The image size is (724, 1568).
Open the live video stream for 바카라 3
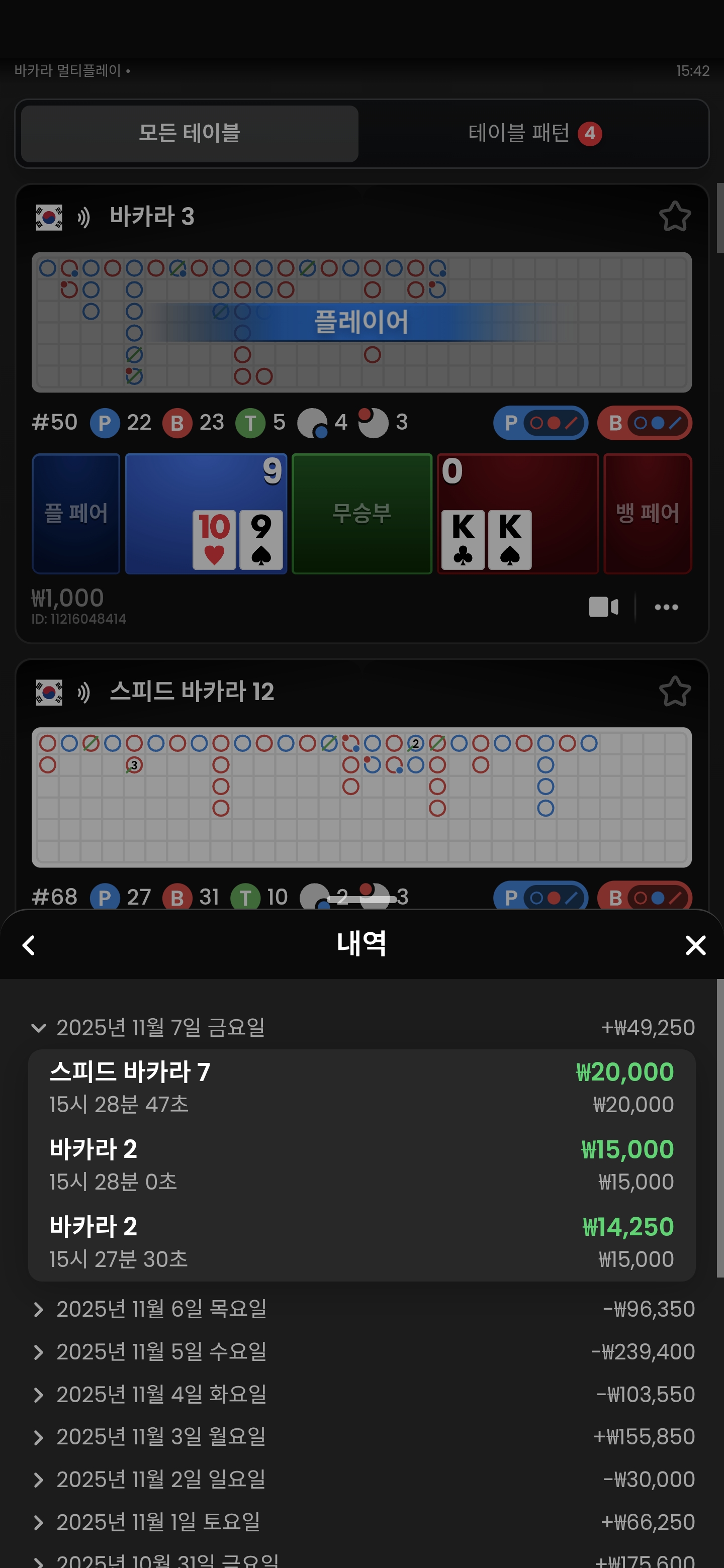coord(605,607)
